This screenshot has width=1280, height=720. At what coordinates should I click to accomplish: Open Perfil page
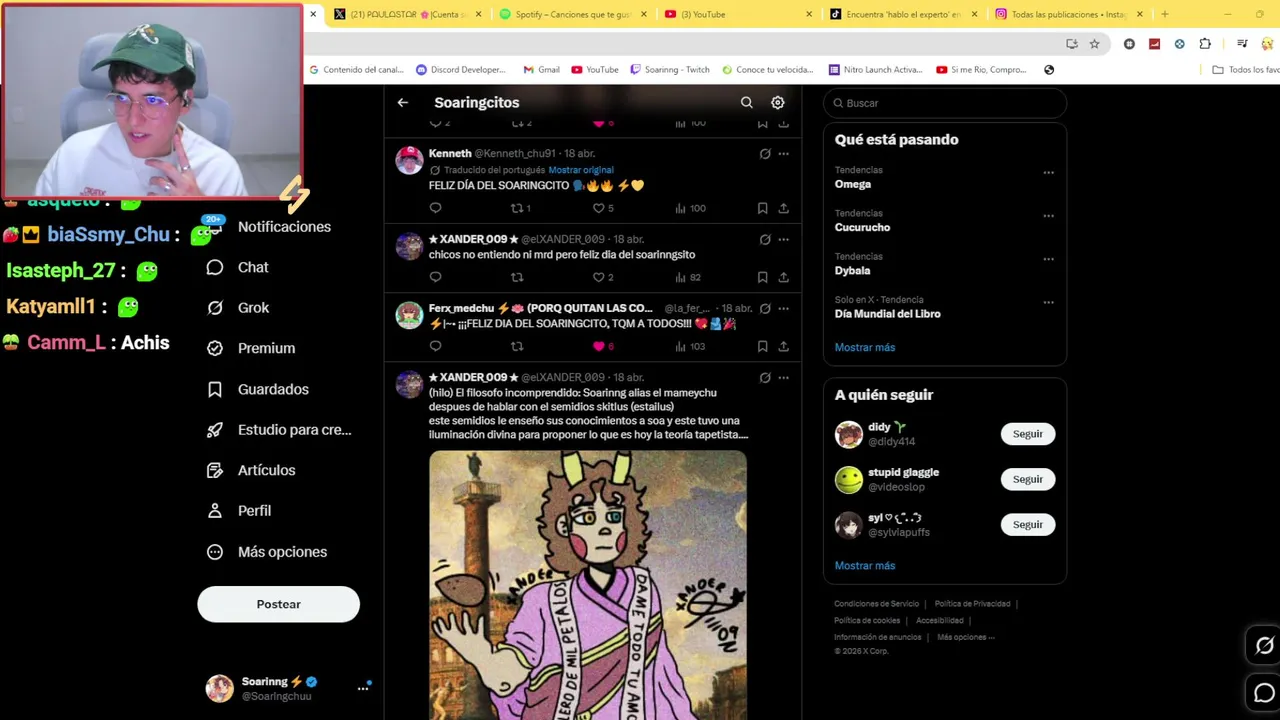coord(254,511)
